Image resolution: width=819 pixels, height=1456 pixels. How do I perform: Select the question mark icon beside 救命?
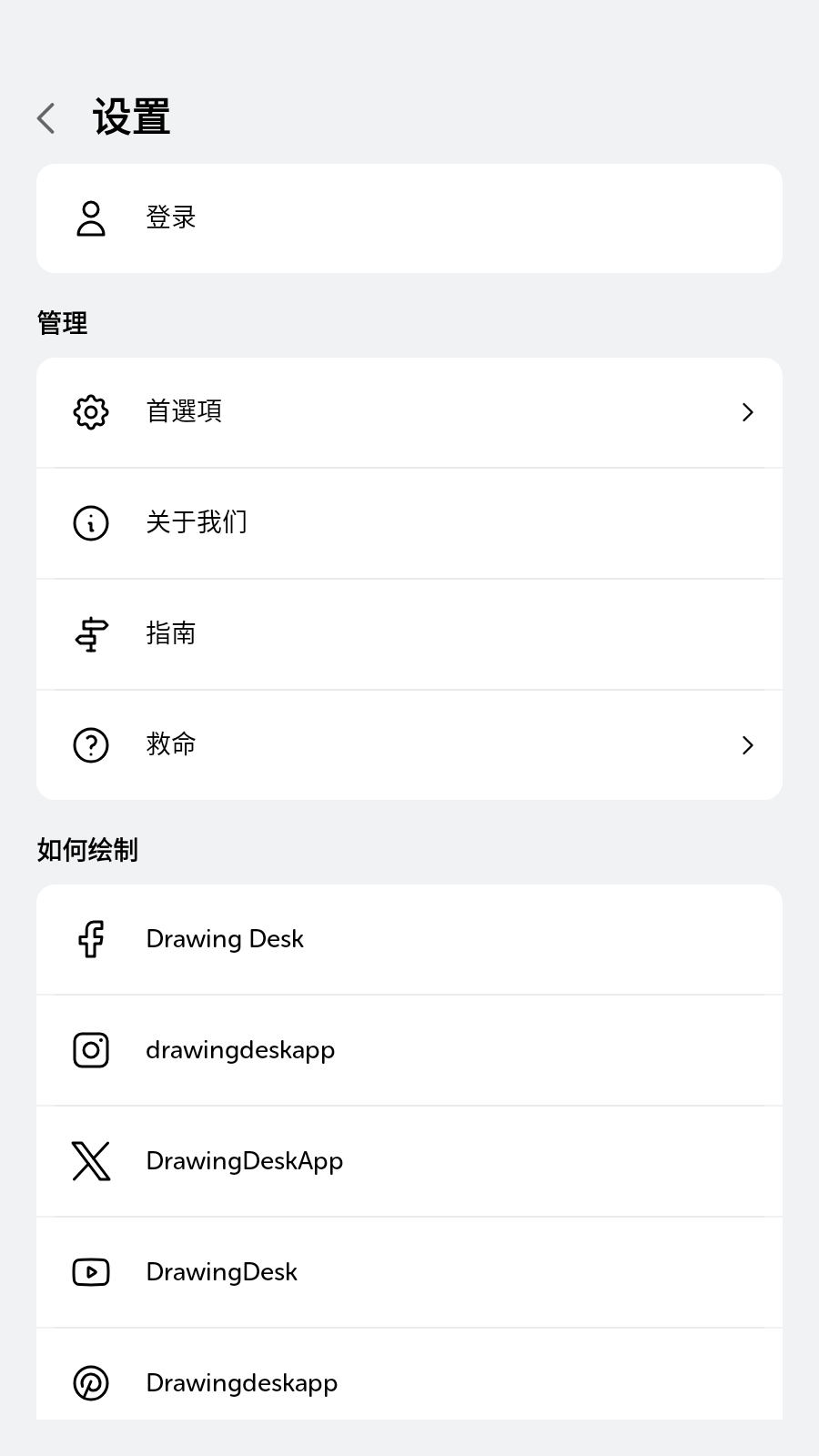point(90,744)
